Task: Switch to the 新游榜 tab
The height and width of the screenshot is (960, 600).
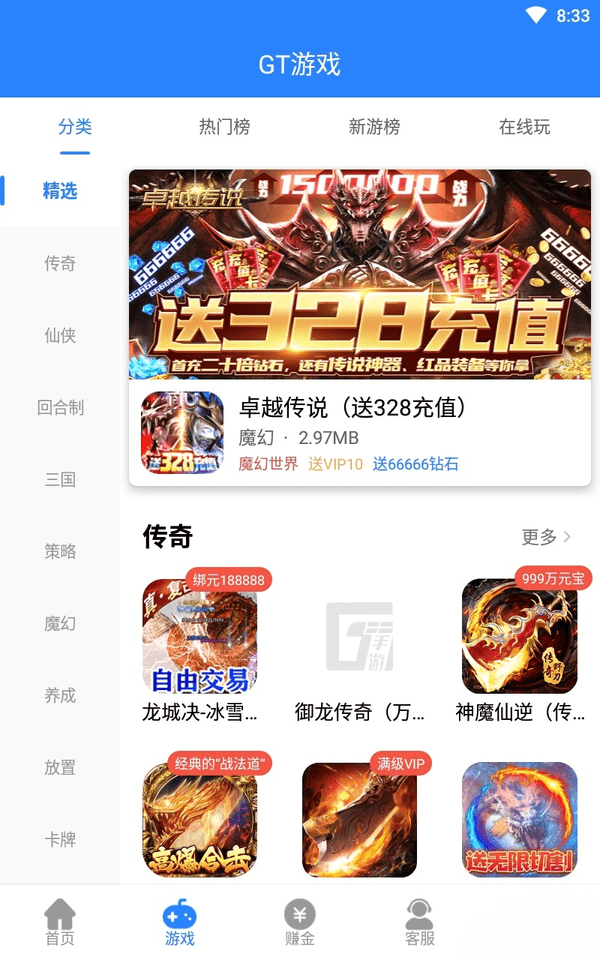Action: pos(374,127)
